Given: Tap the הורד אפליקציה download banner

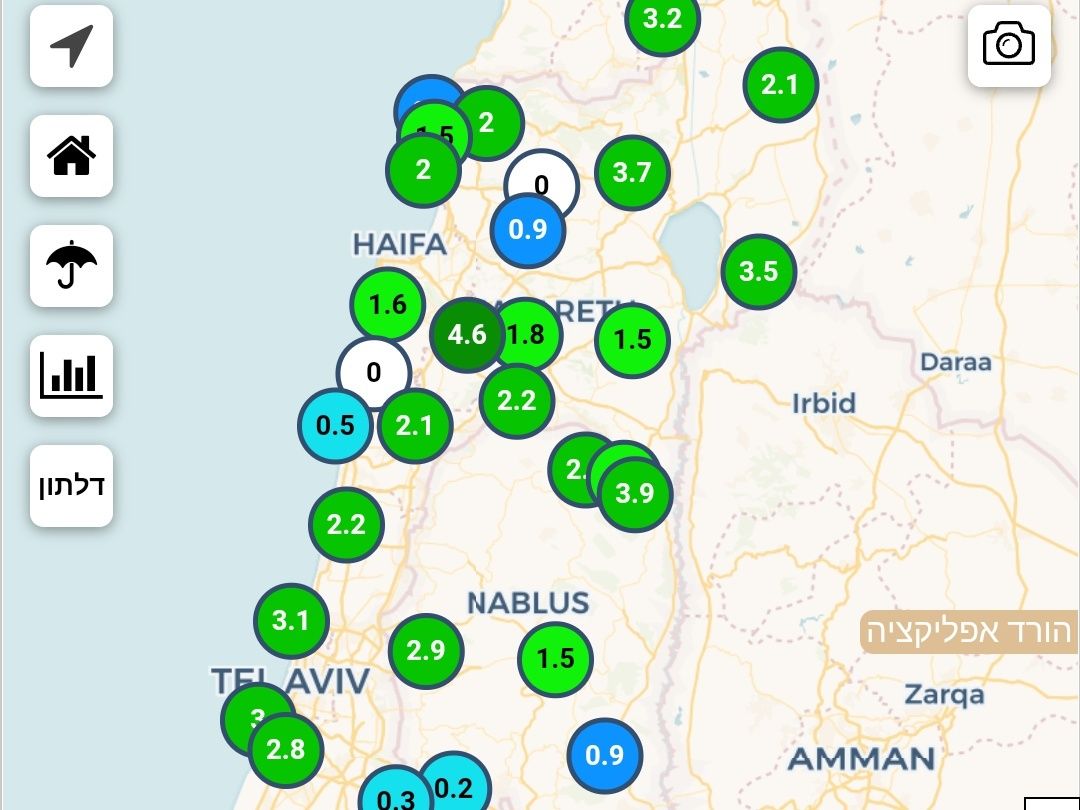Looking at the screenshot, I should [x=968, y=632].
